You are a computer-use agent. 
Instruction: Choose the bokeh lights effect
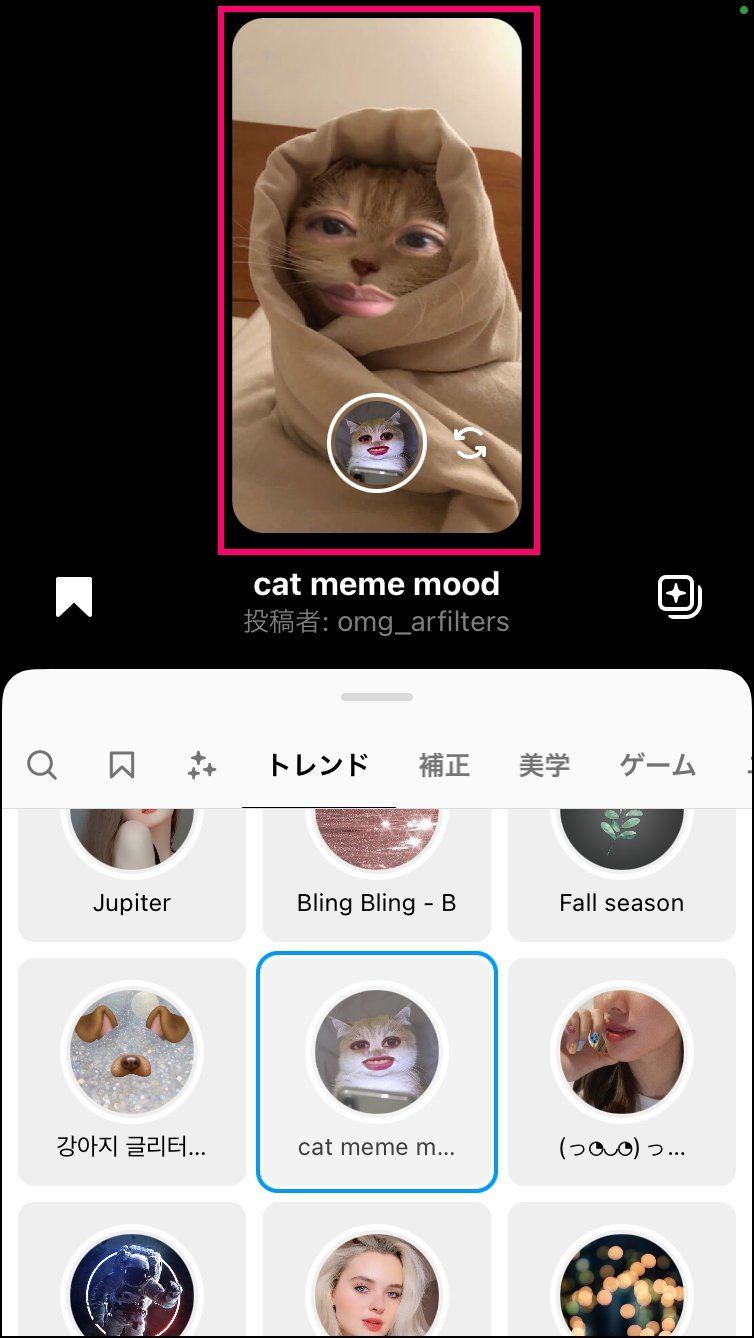622,1275
